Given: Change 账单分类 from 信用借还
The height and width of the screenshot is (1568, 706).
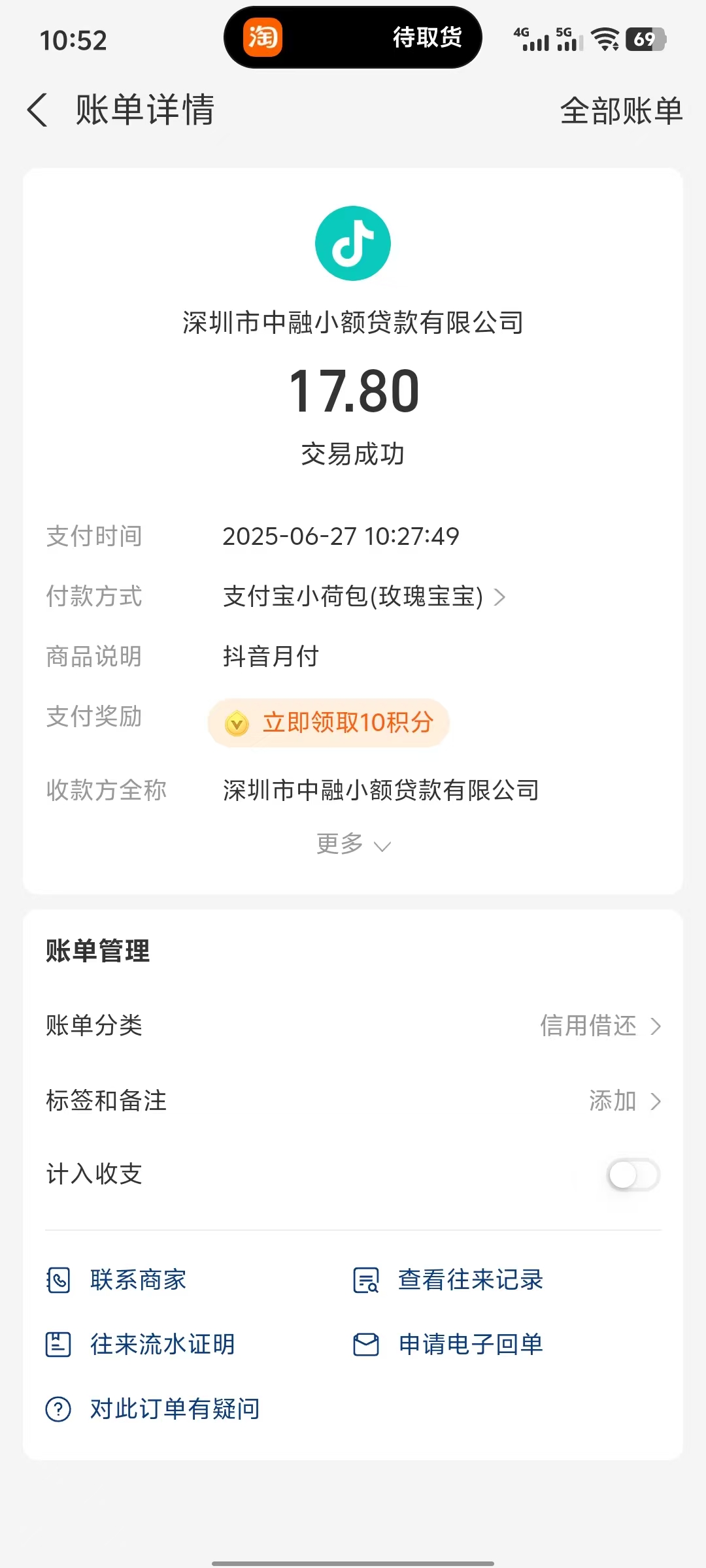Looking at the screenshot, I should coord(600,1026).
